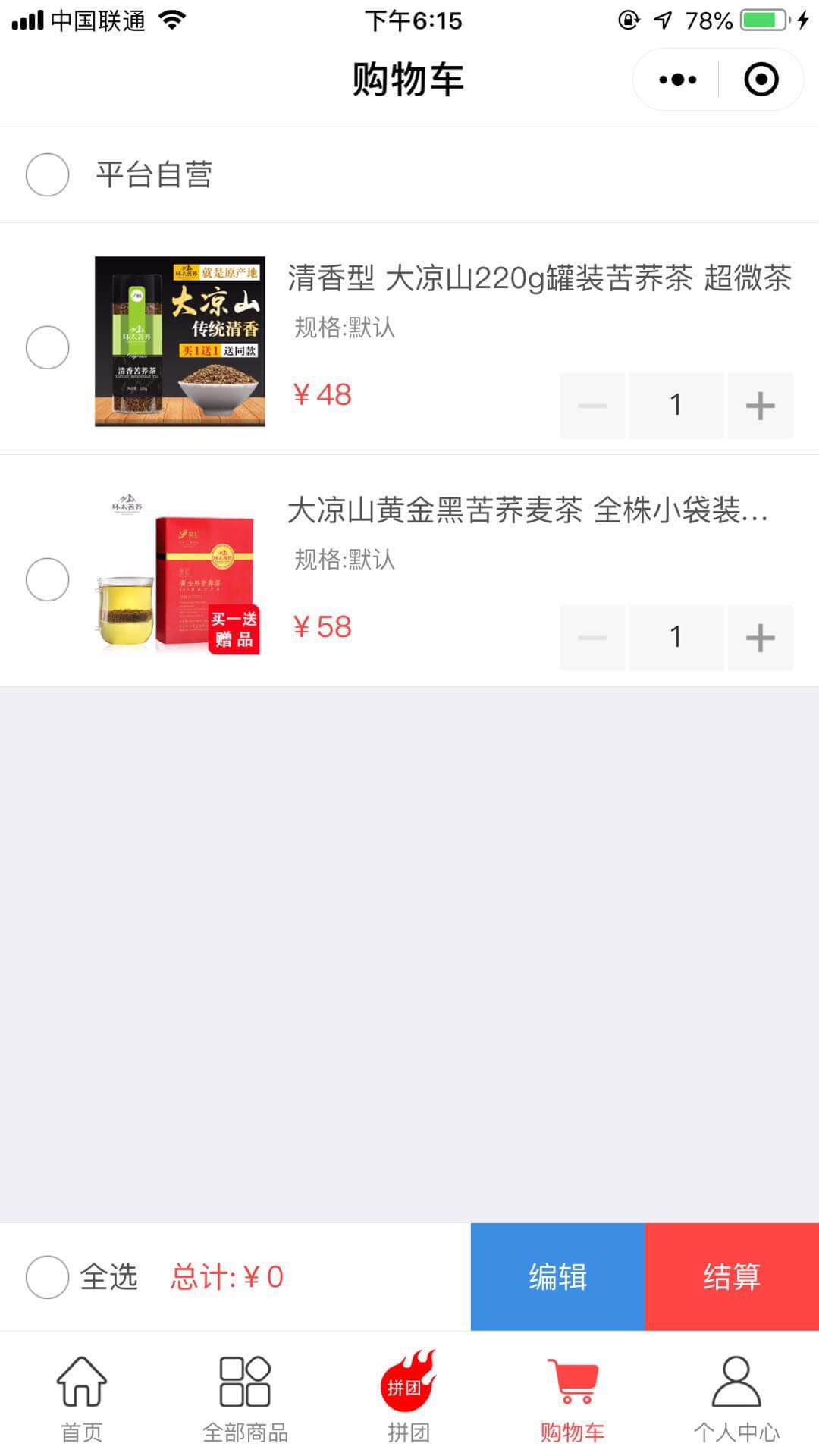The height and width of the screenshot is (1456, 819).
Task: Check the 大凉山黄金黑苦荞麦茶 item
Action: pos(48,579)
